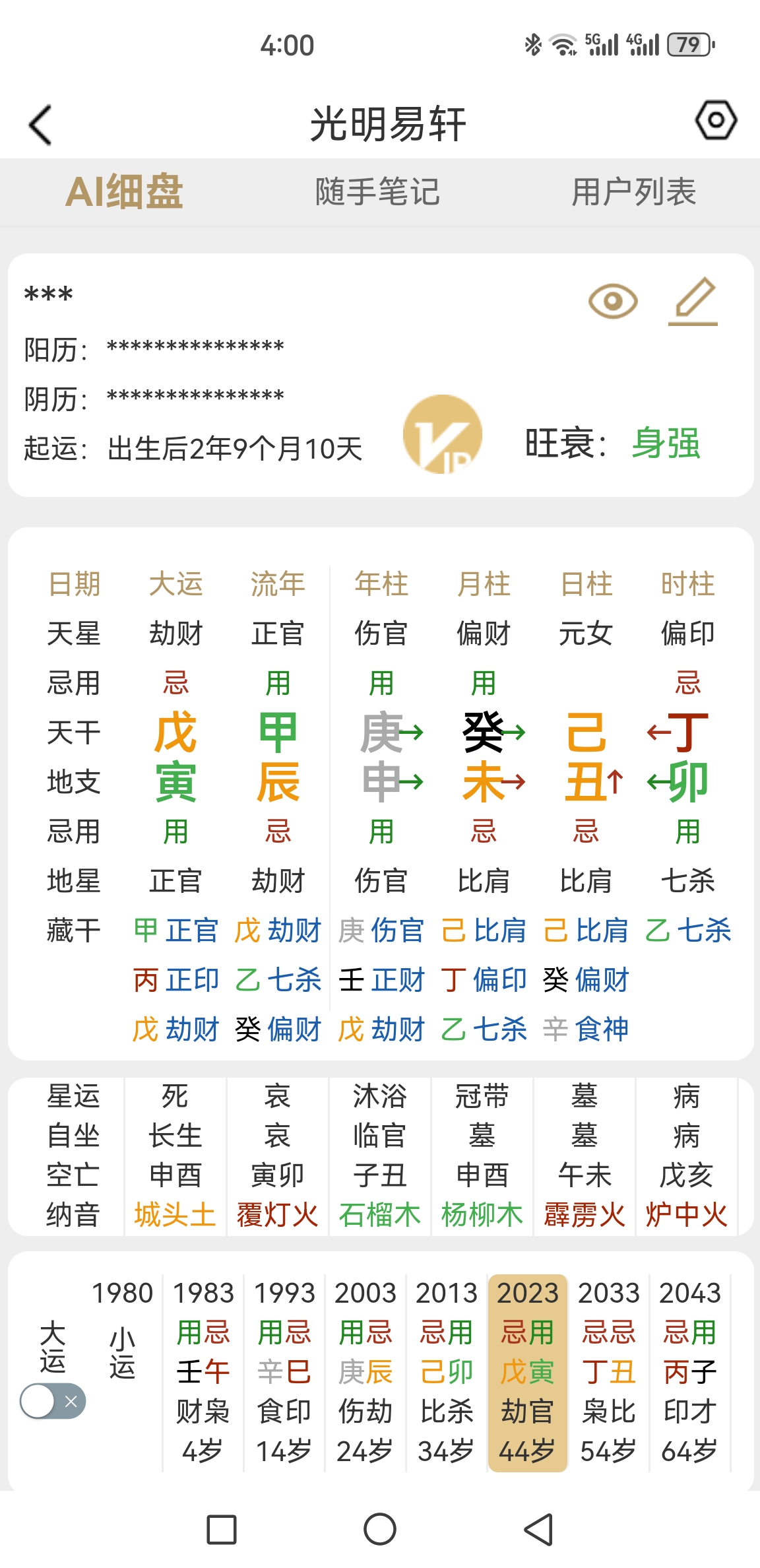Switch to the 用户列表 tab

[x=634, y=192]
